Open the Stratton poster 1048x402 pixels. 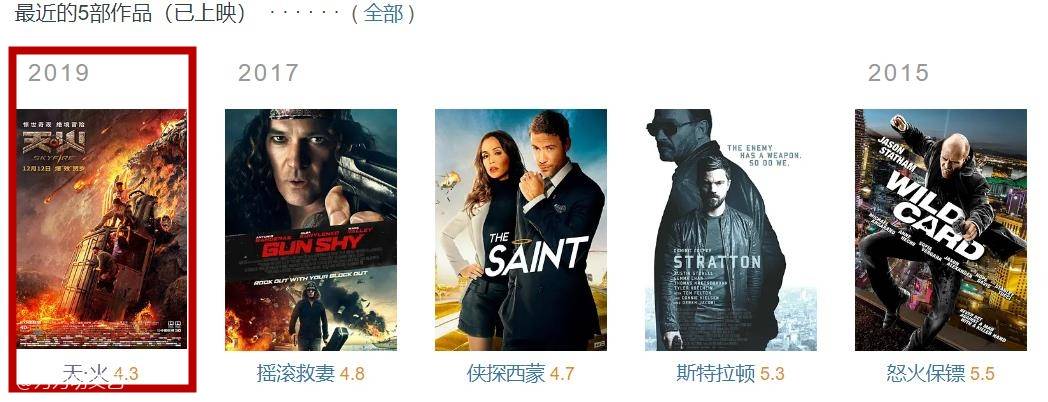(x=731, y=229)
